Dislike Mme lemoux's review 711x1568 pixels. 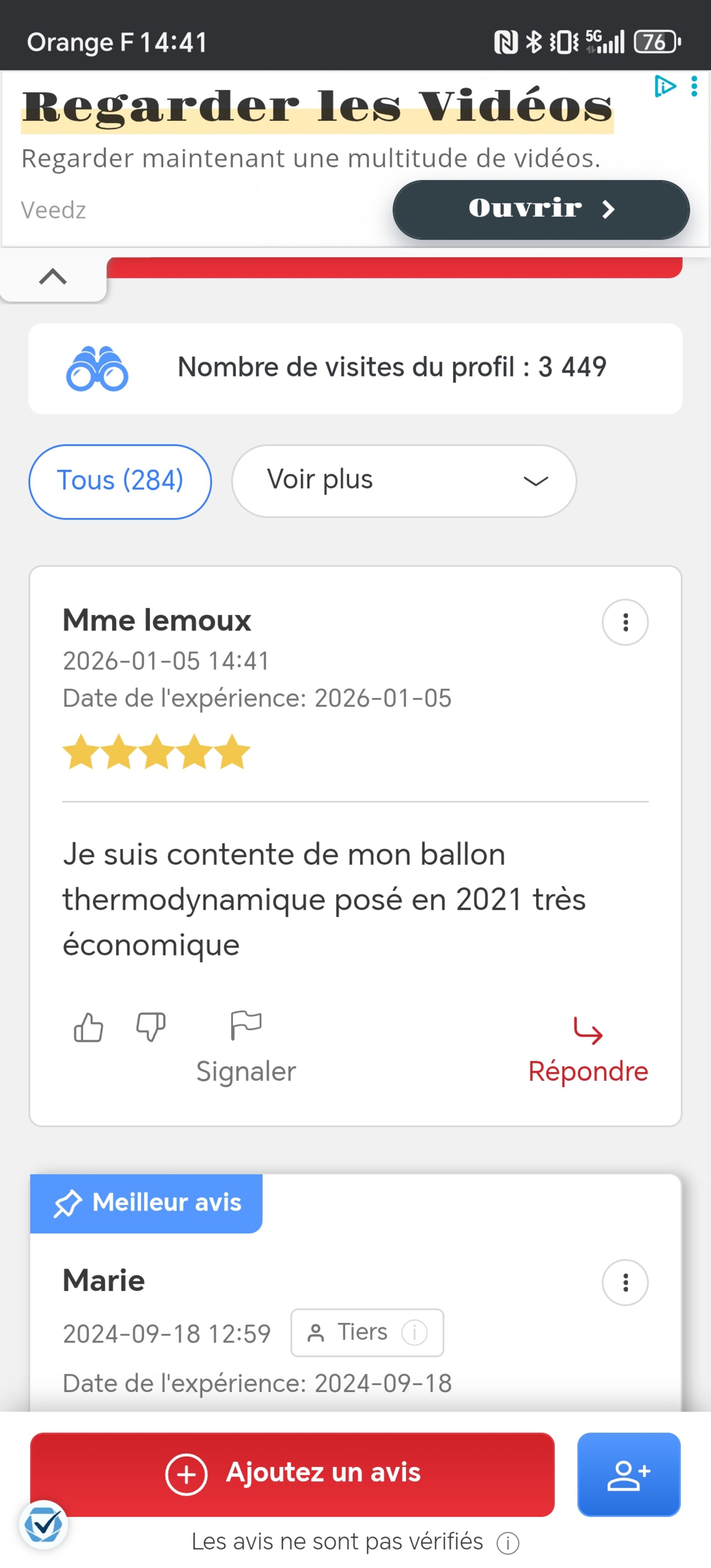click(x=150, y=1027)
